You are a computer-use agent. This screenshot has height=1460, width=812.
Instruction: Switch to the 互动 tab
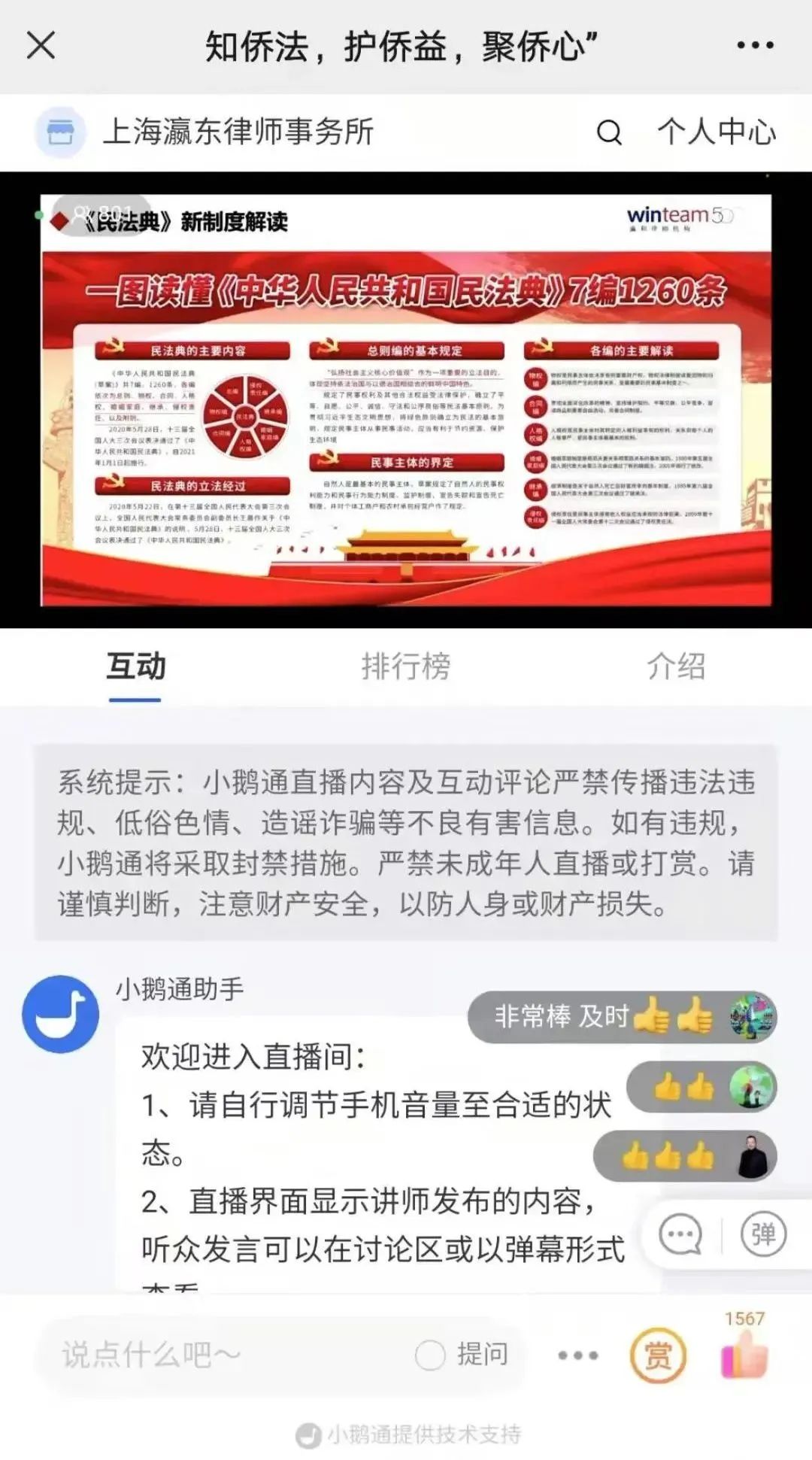[x=135, y=666]
